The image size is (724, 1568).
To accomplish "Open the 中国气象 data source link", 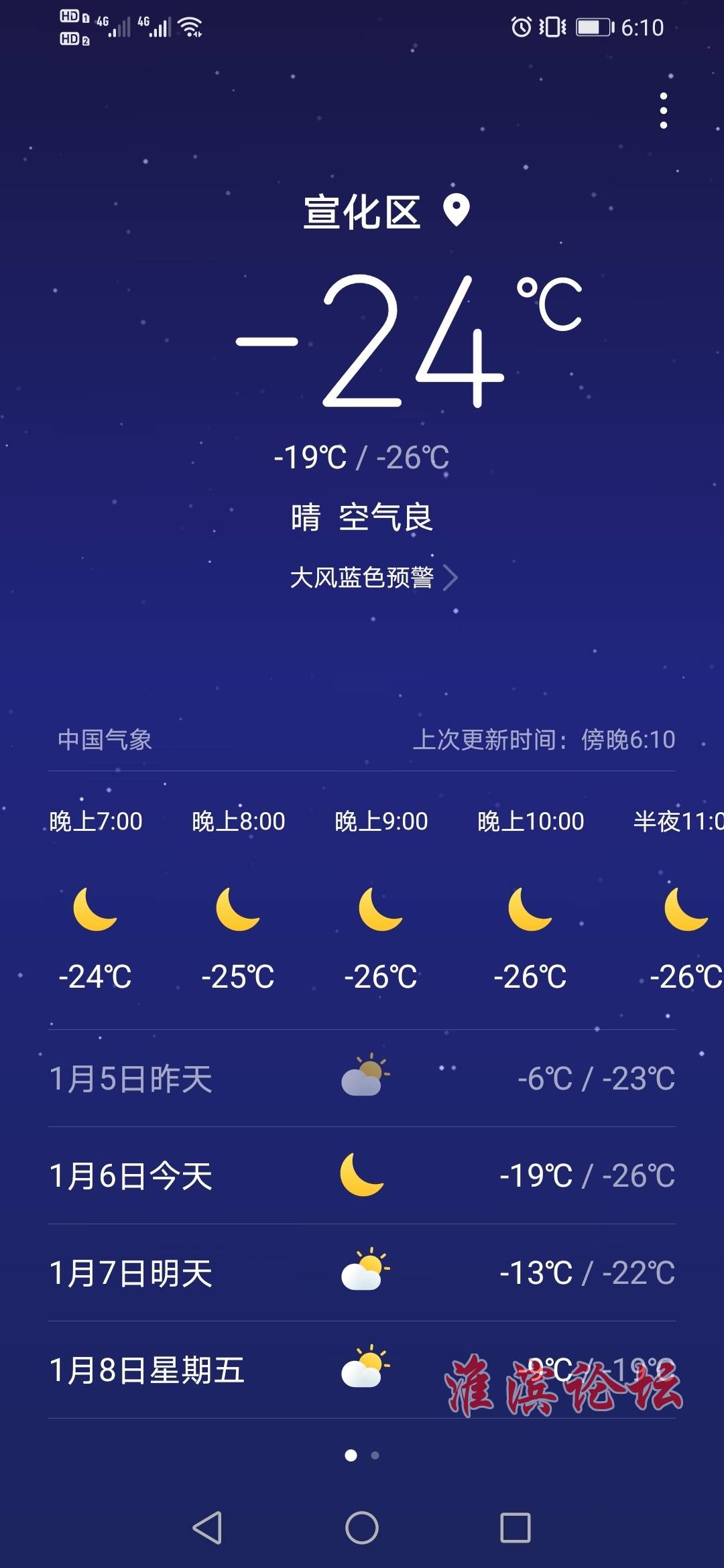I will (105, 740).
